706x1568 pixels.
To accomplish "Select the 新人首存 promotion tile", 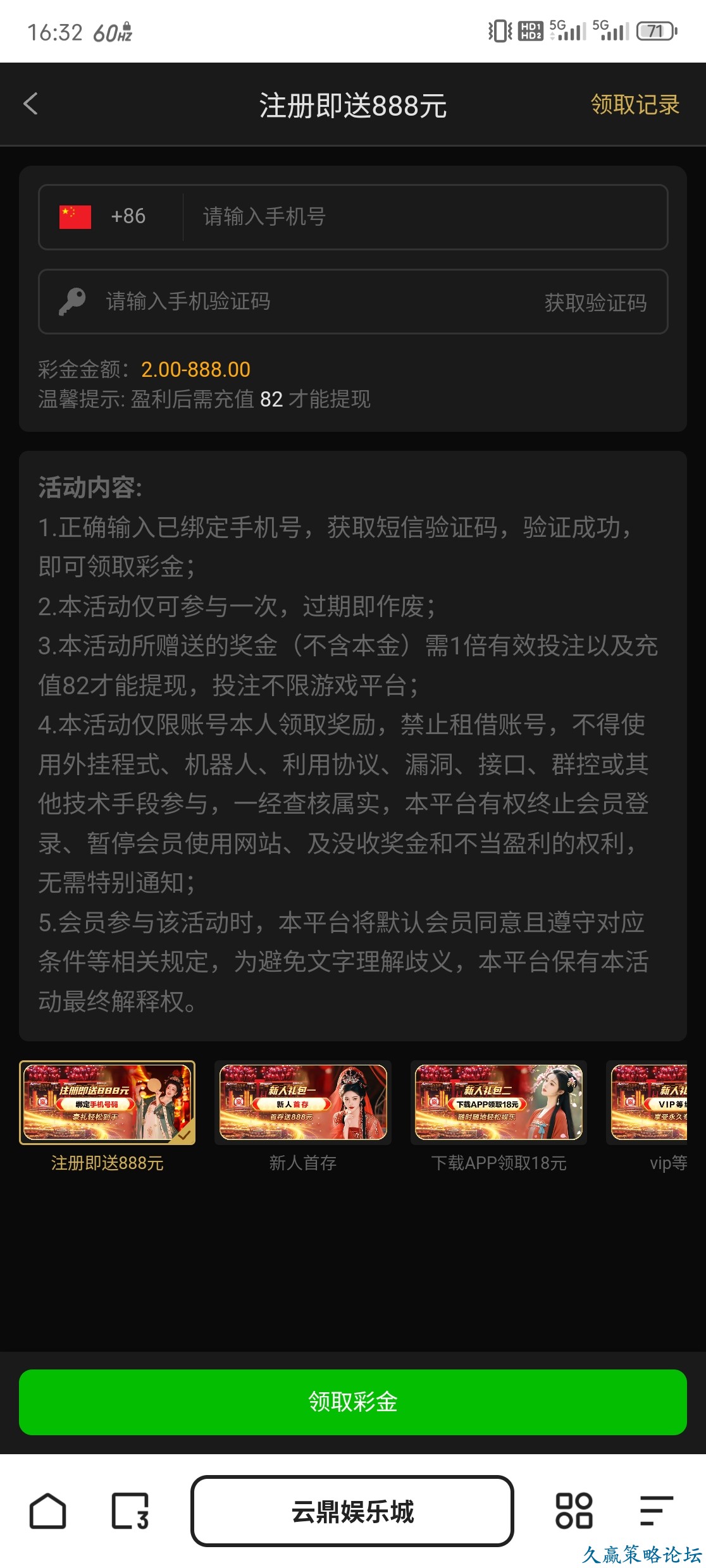I will (x=303, y=1103).
